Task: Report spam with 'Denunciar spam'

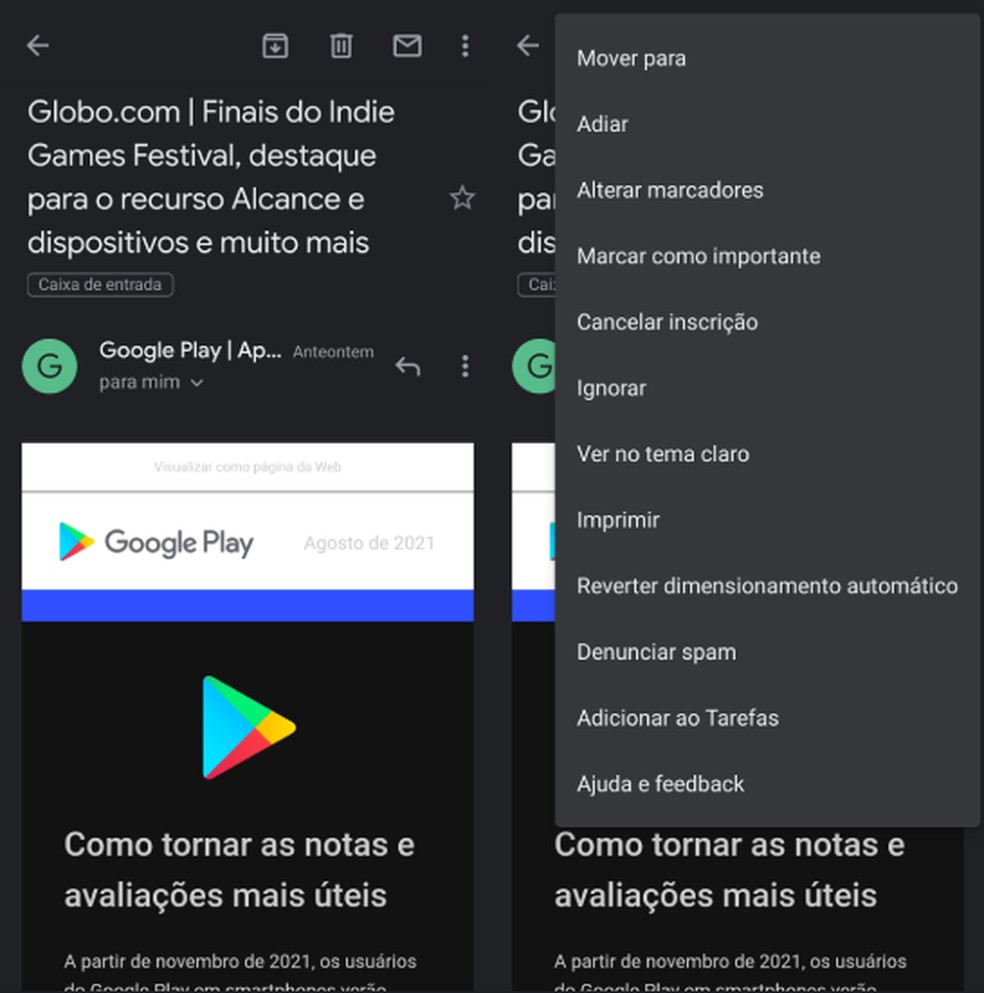Action: (x=656, y=651)
